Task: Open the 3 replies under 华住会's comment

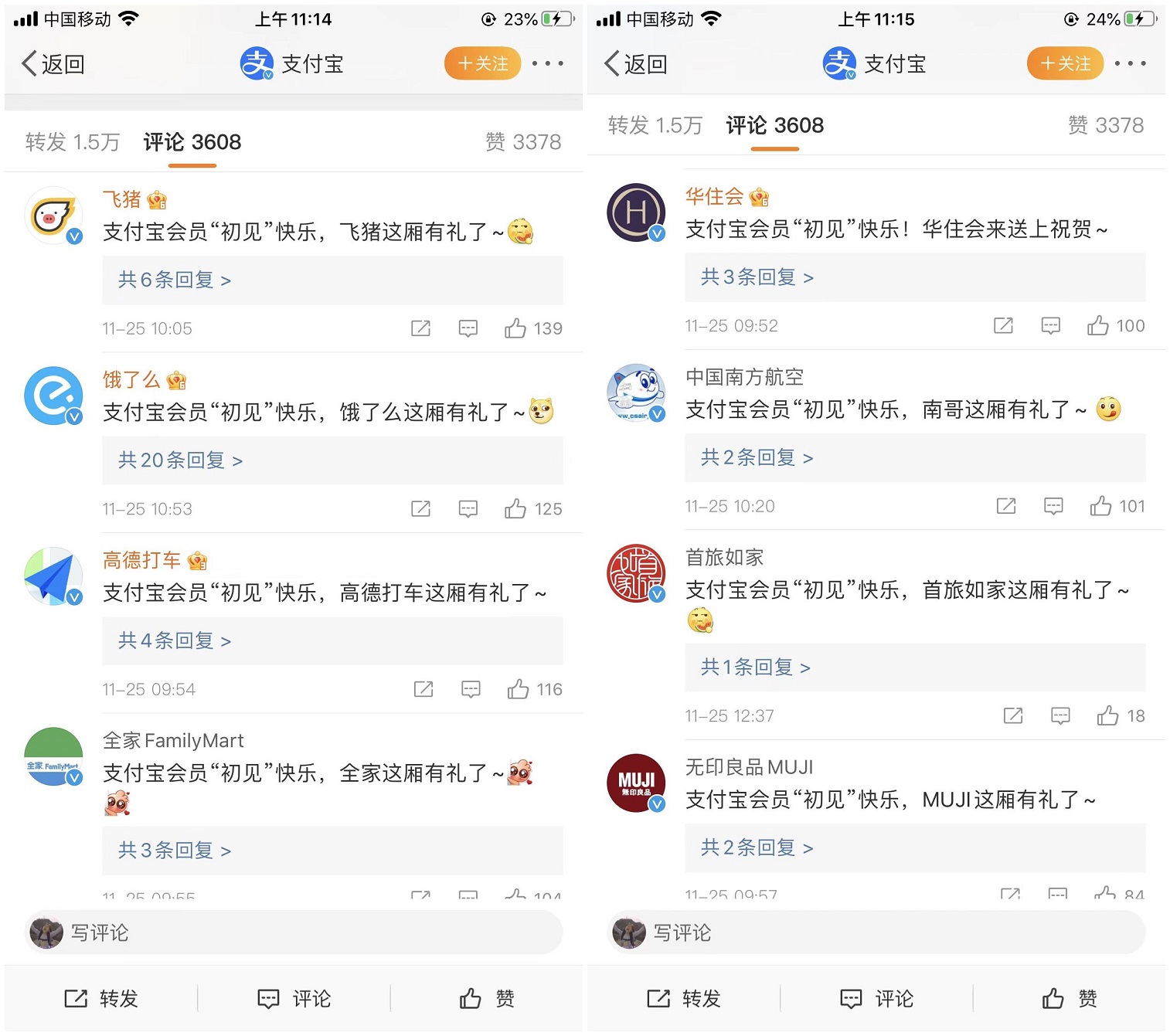Action: coord(757,277)
